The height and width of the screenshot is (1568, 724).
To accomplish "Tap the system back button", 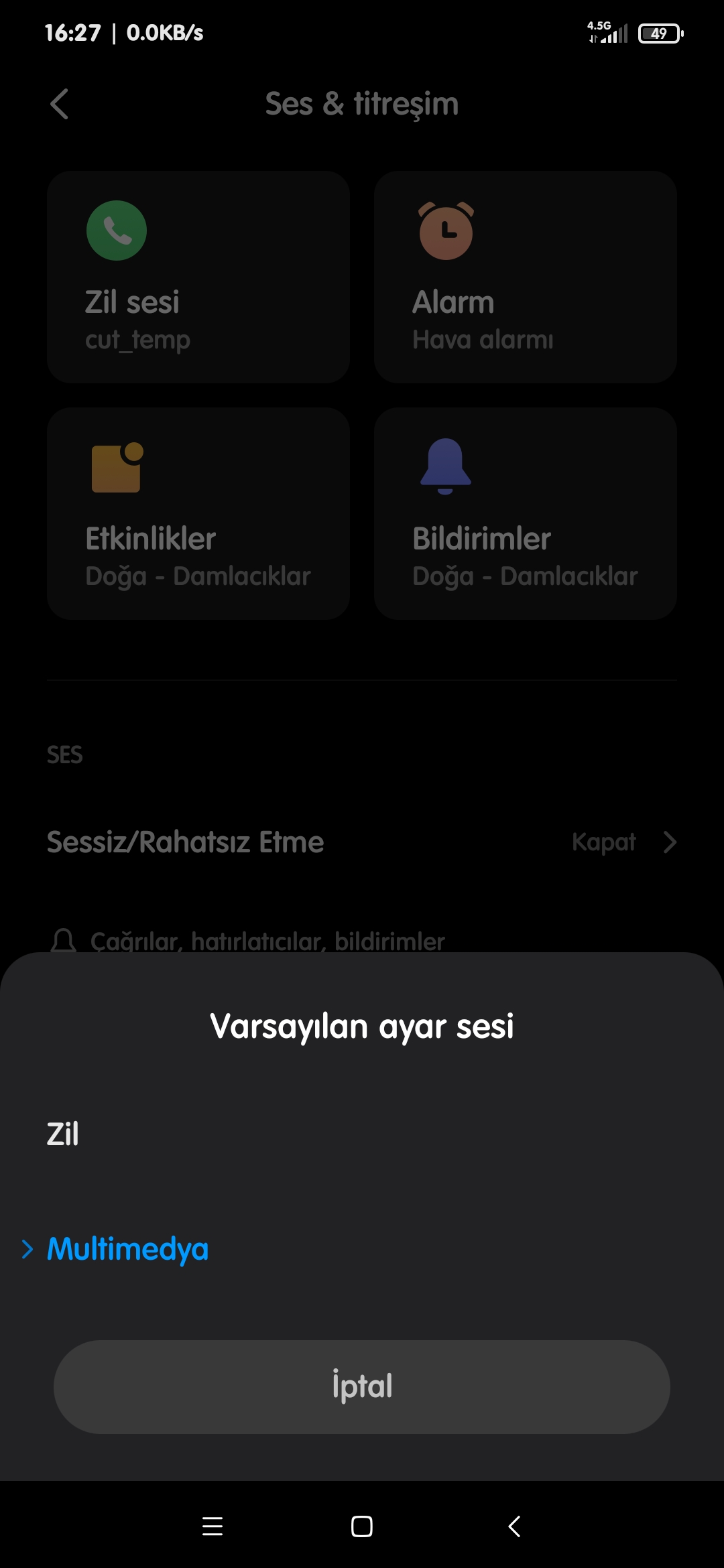I will pyautogui.click(x=514, y=1526).
